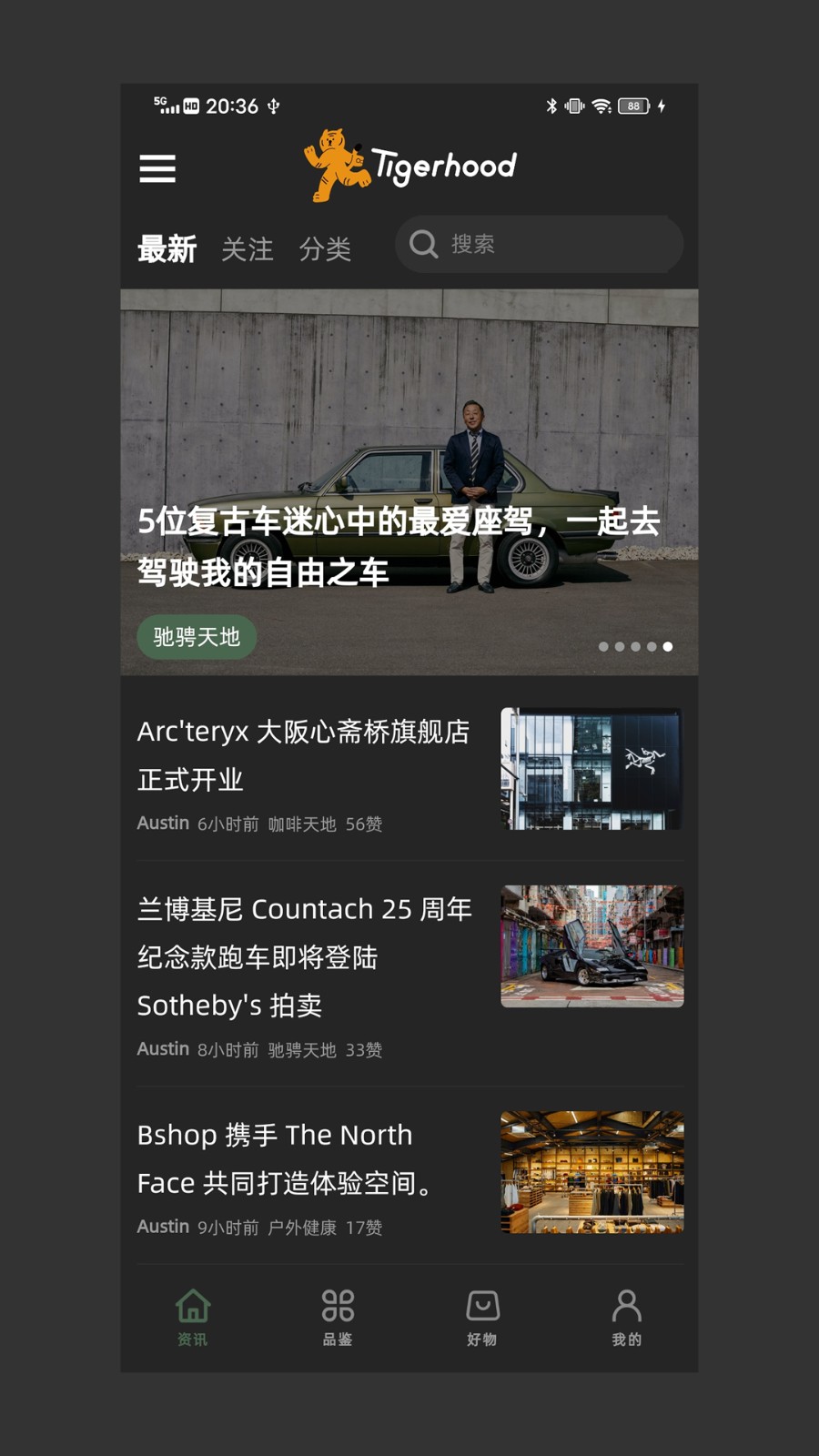The image size is (819, 1456).
Task: Select the 最新 tab
Action: click(167, 248)
